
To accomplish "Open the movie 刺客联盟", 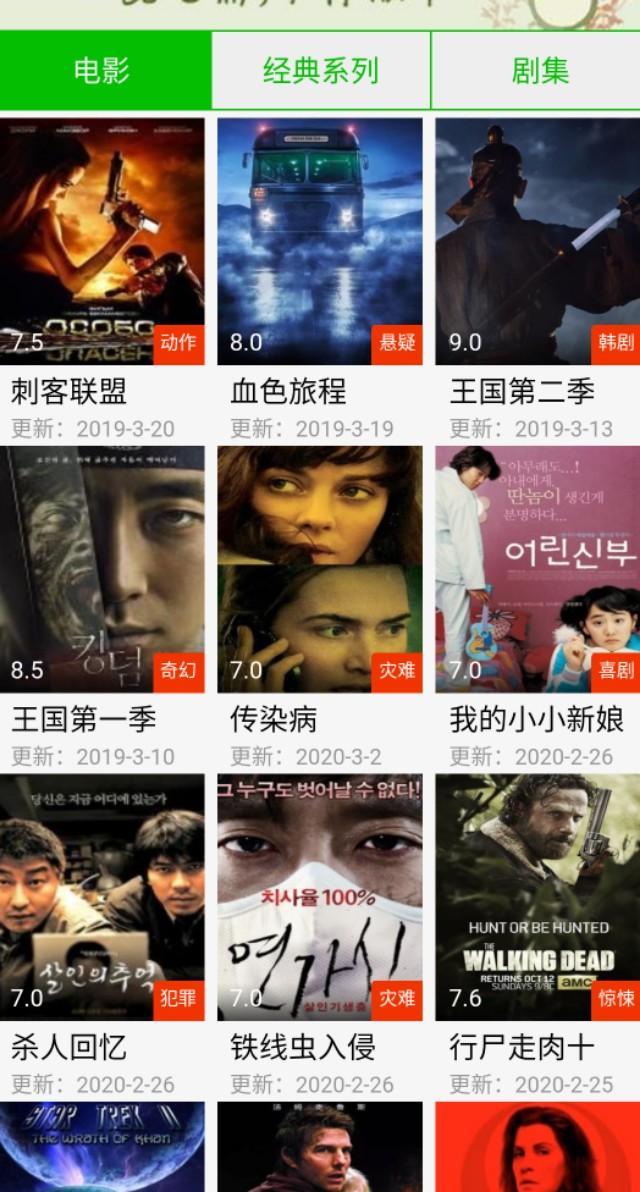I will 103,242.
